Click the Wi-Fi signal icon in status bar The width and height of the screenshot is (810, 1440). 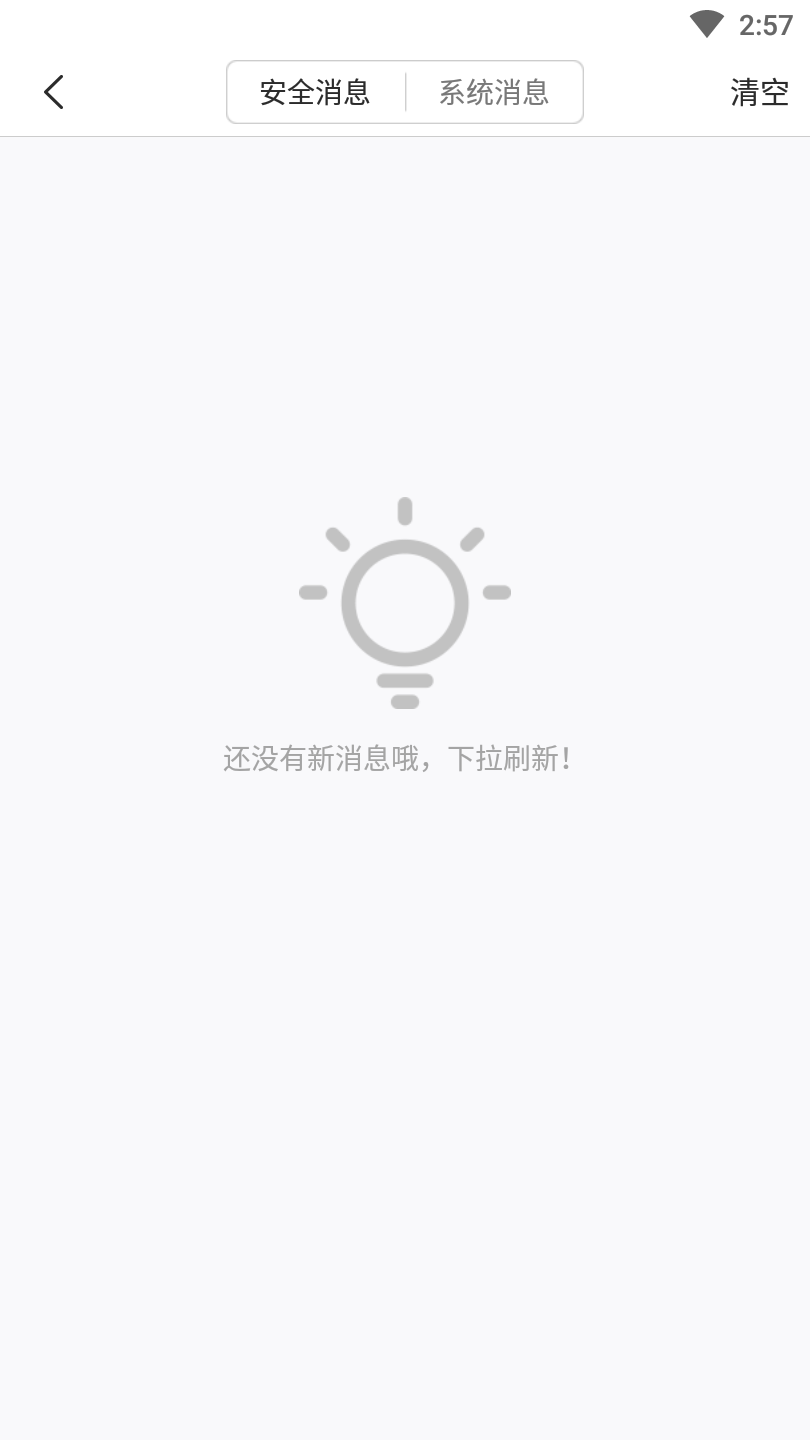(x=706, y=24)
